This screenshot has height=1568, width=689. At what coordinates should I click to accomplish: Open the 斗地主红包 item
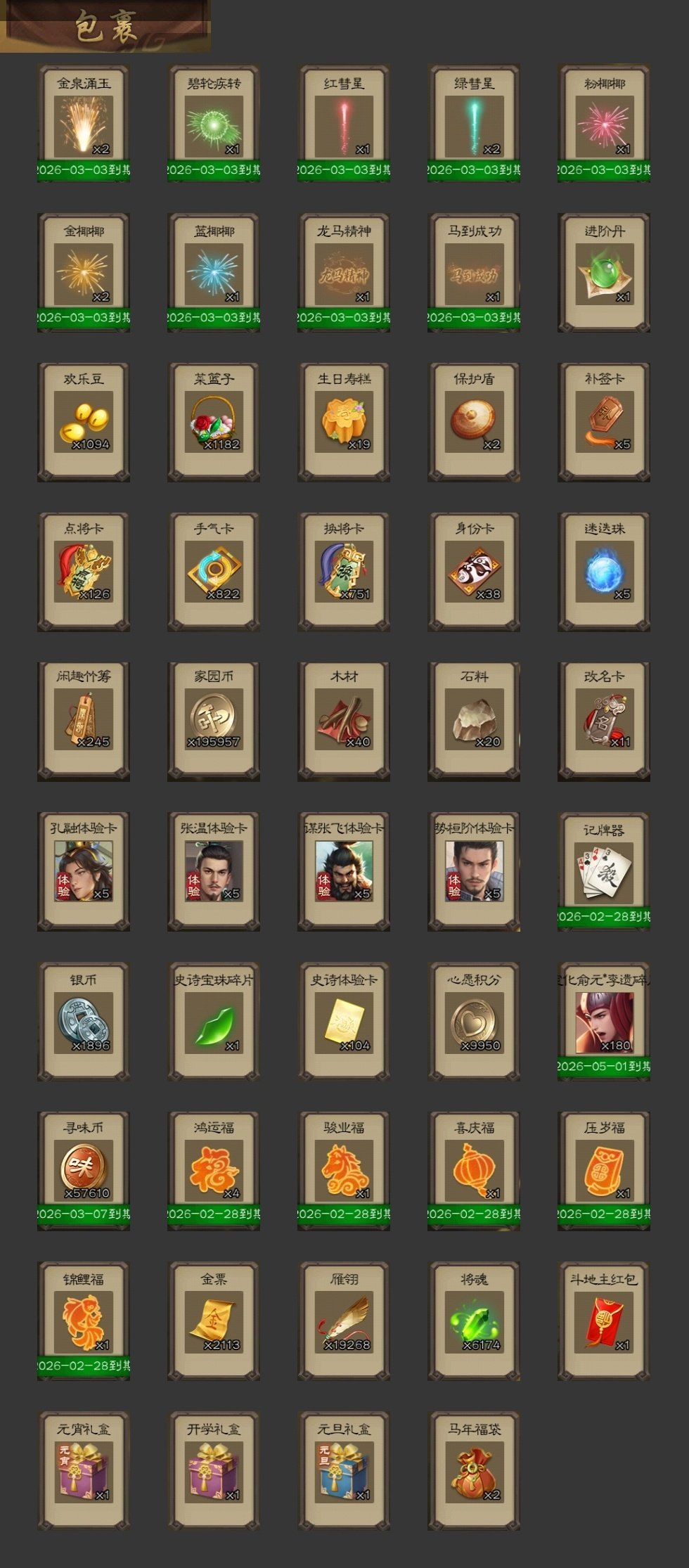point(604,1322)
